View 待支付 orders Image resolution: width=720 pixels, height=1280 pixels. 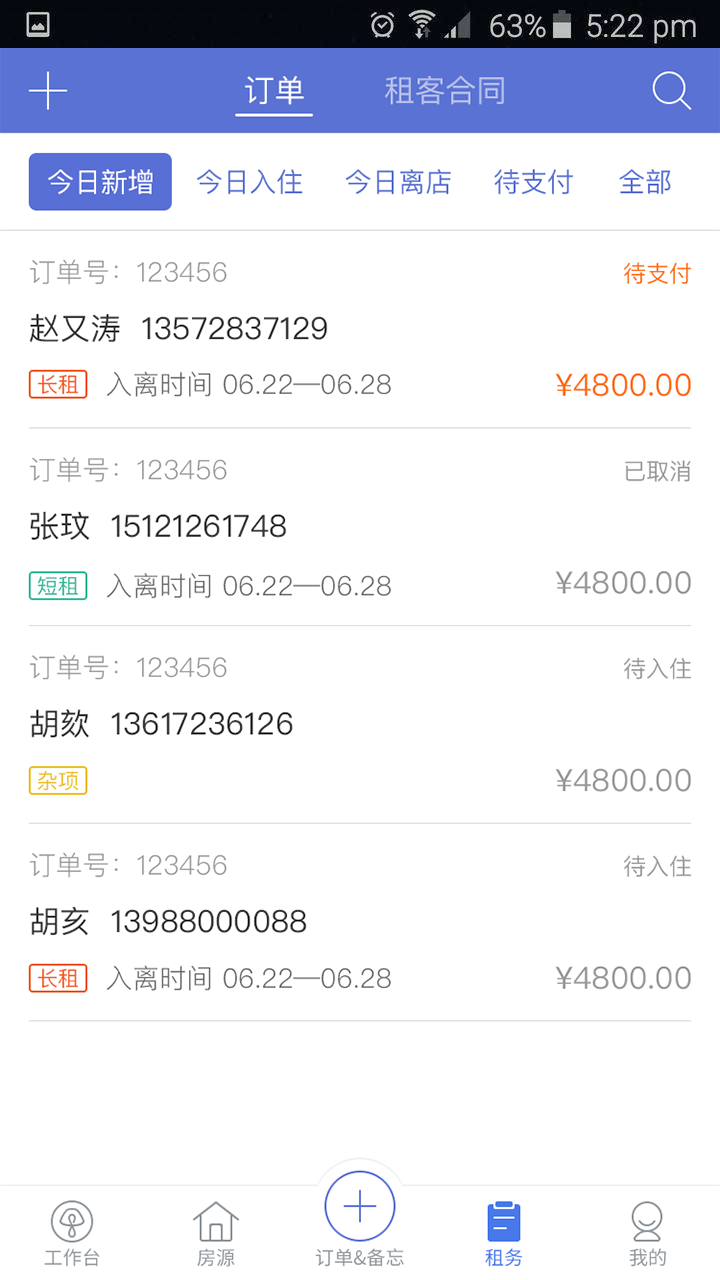pyautogui.click(x=533, y=182)
